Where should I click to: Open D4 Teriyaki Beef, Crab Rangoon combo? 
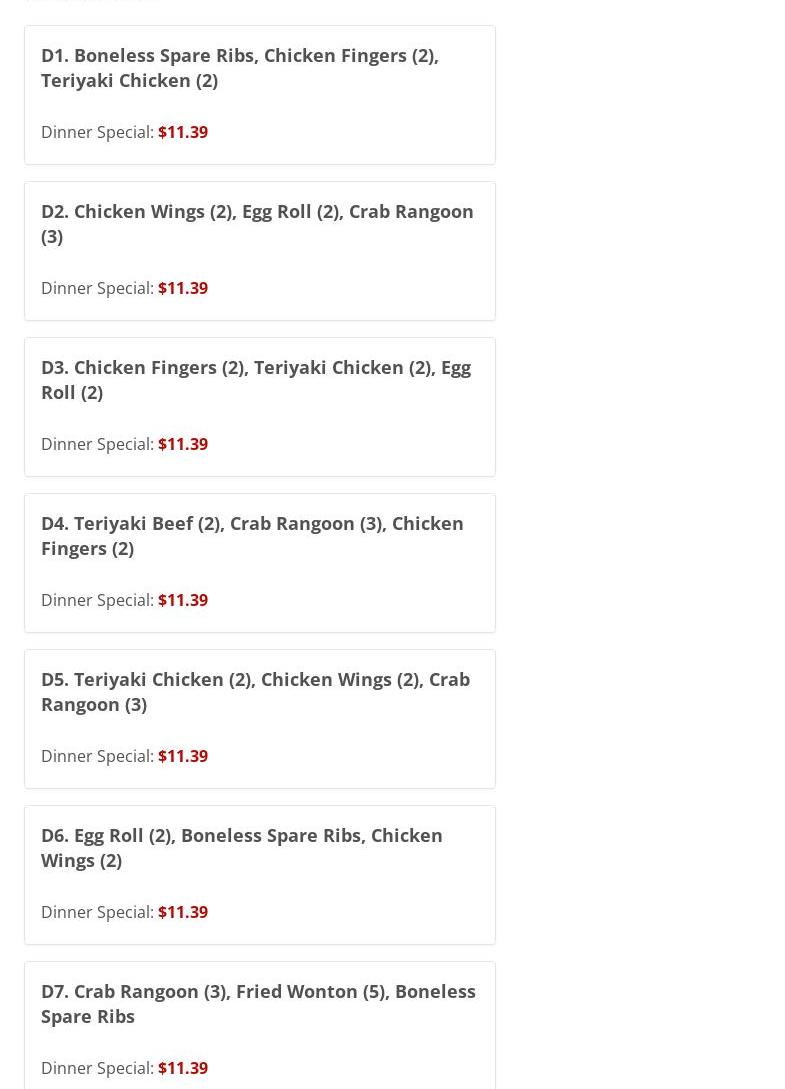pos(252,536)
